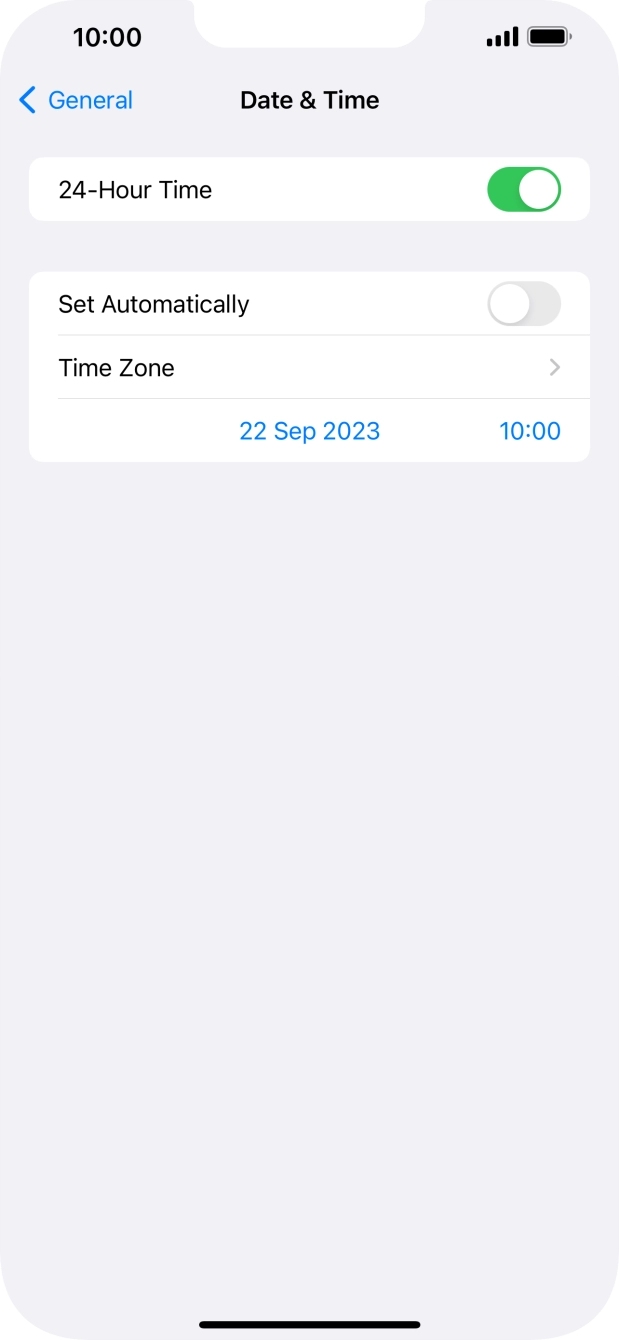Go back to General settings
Screen dimensions: 619x1340
pyautogui.click(x=76, y=100)
